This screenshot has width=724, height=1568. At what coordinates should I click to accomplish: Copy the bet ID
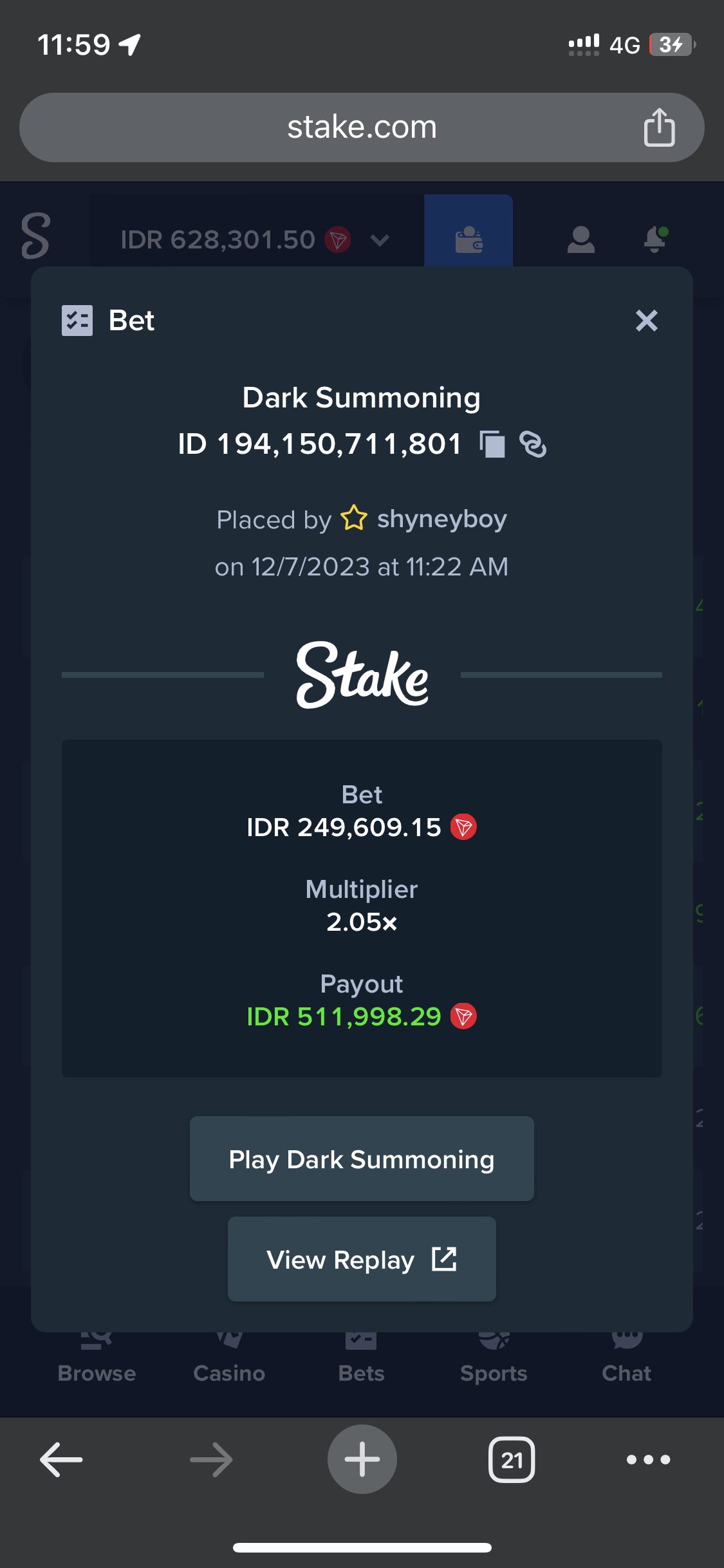pyautogui.click(x=492, y=444)
